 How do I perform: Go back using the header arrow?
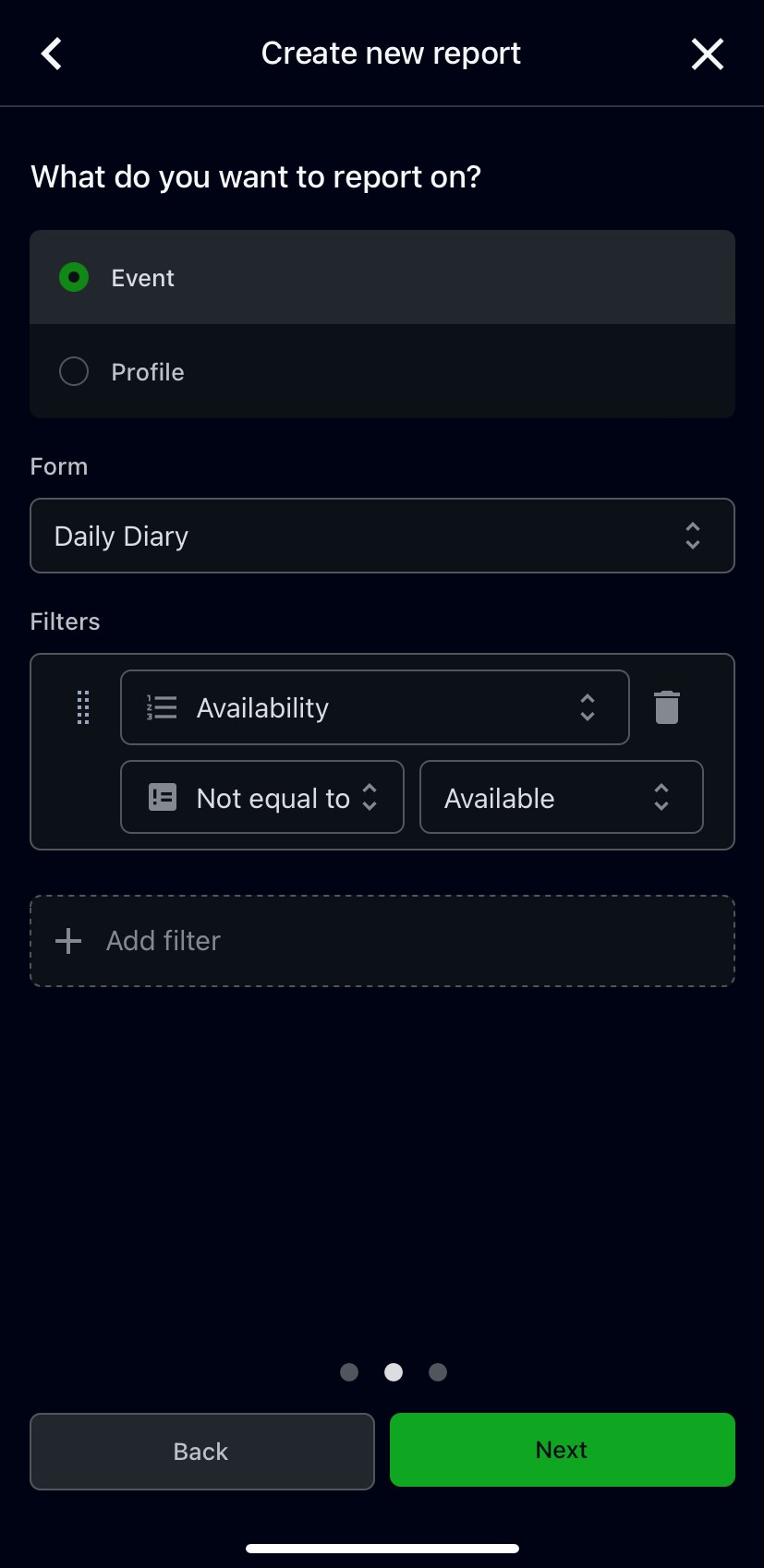point(52,54)
